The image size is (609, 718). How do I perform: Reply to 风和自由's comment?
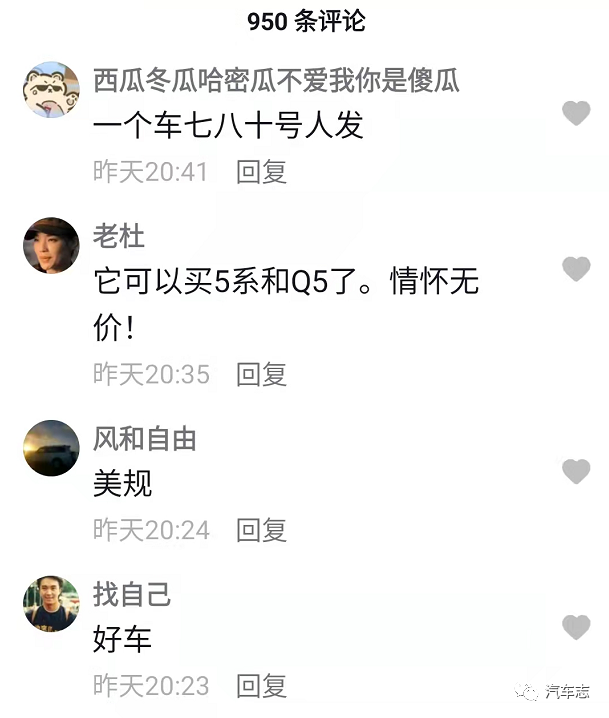[x=261, y=530]
